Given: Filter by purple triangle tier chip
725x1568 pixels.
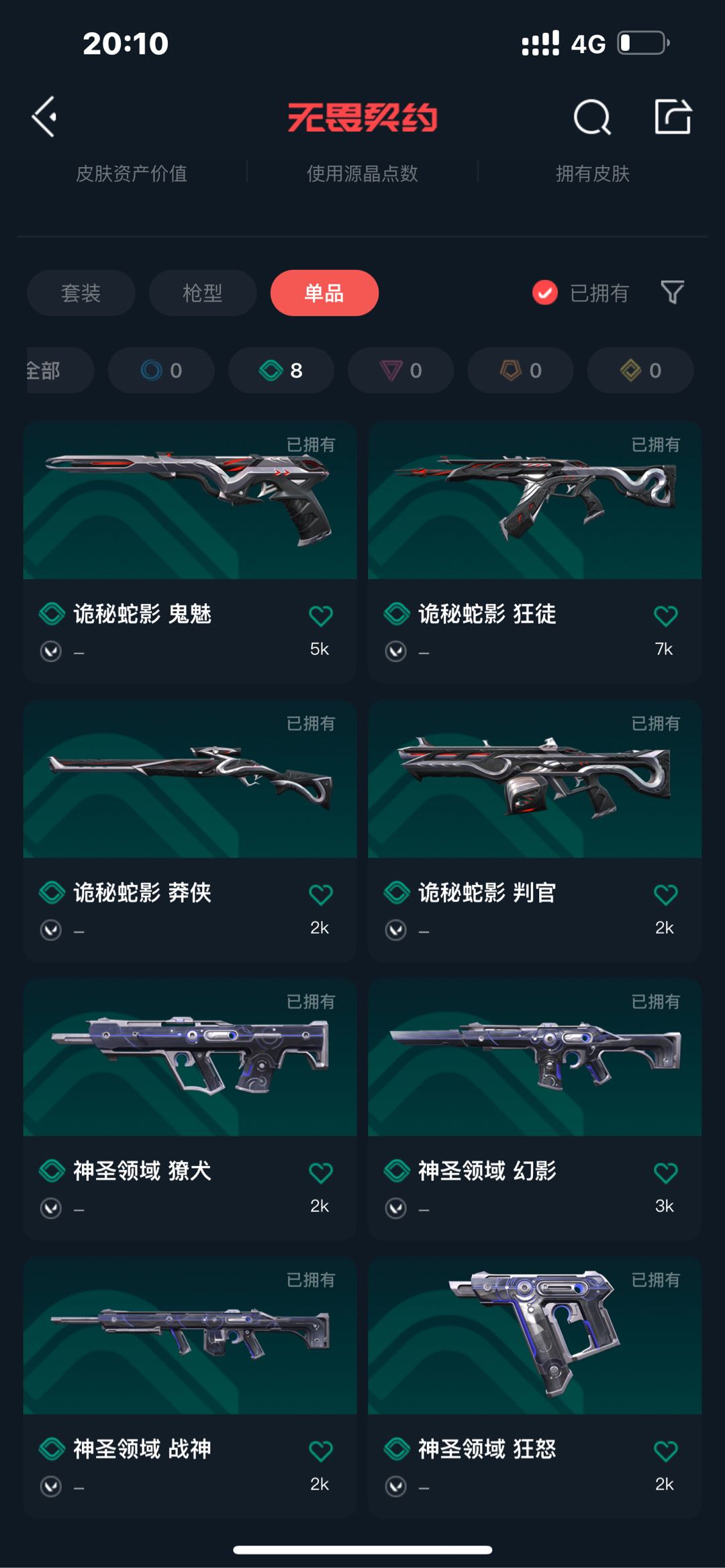Looking at the screenshot, I should tap(401, 370).
